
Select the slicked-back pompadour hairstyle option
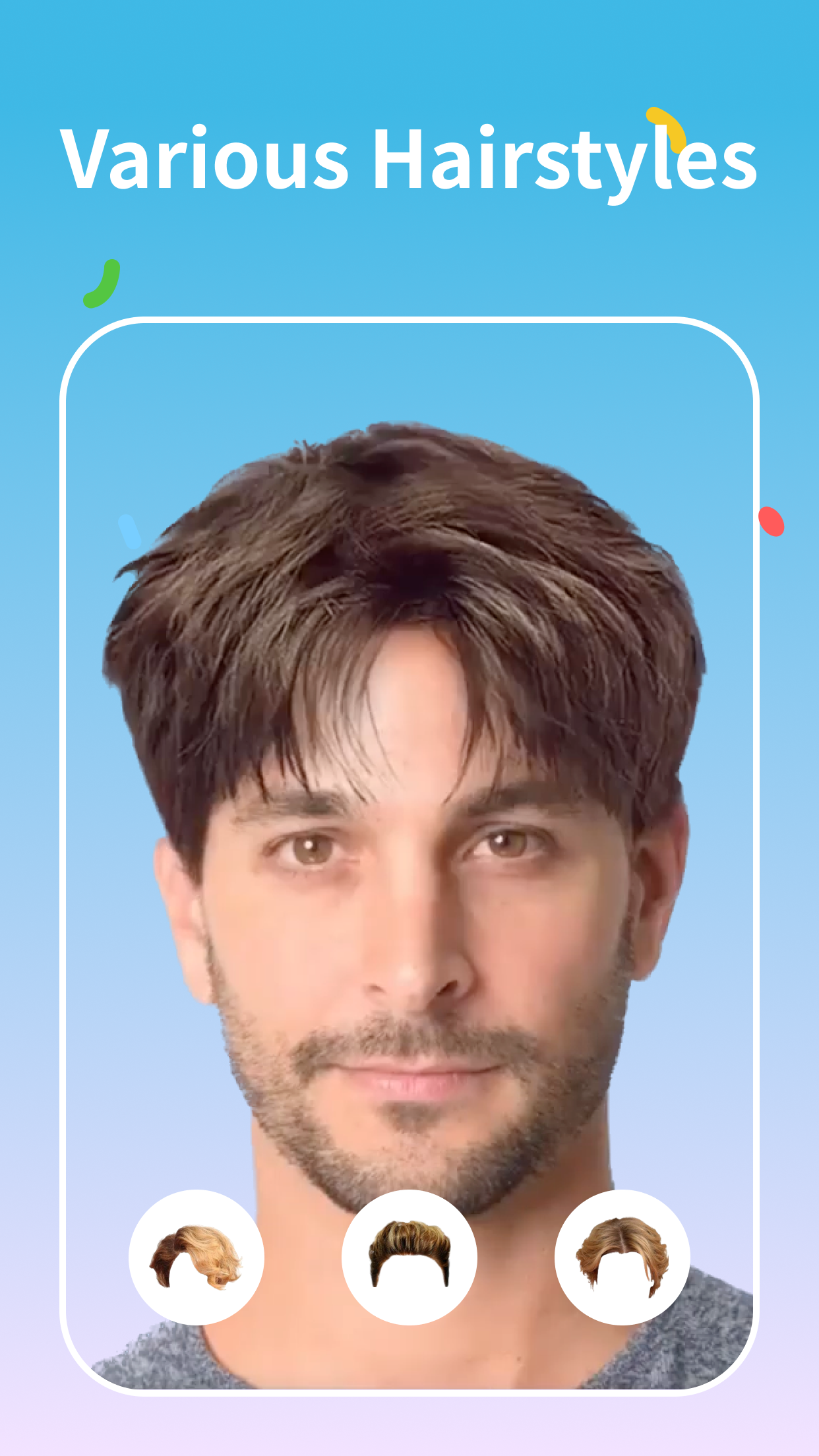(x=409, y=1258)
